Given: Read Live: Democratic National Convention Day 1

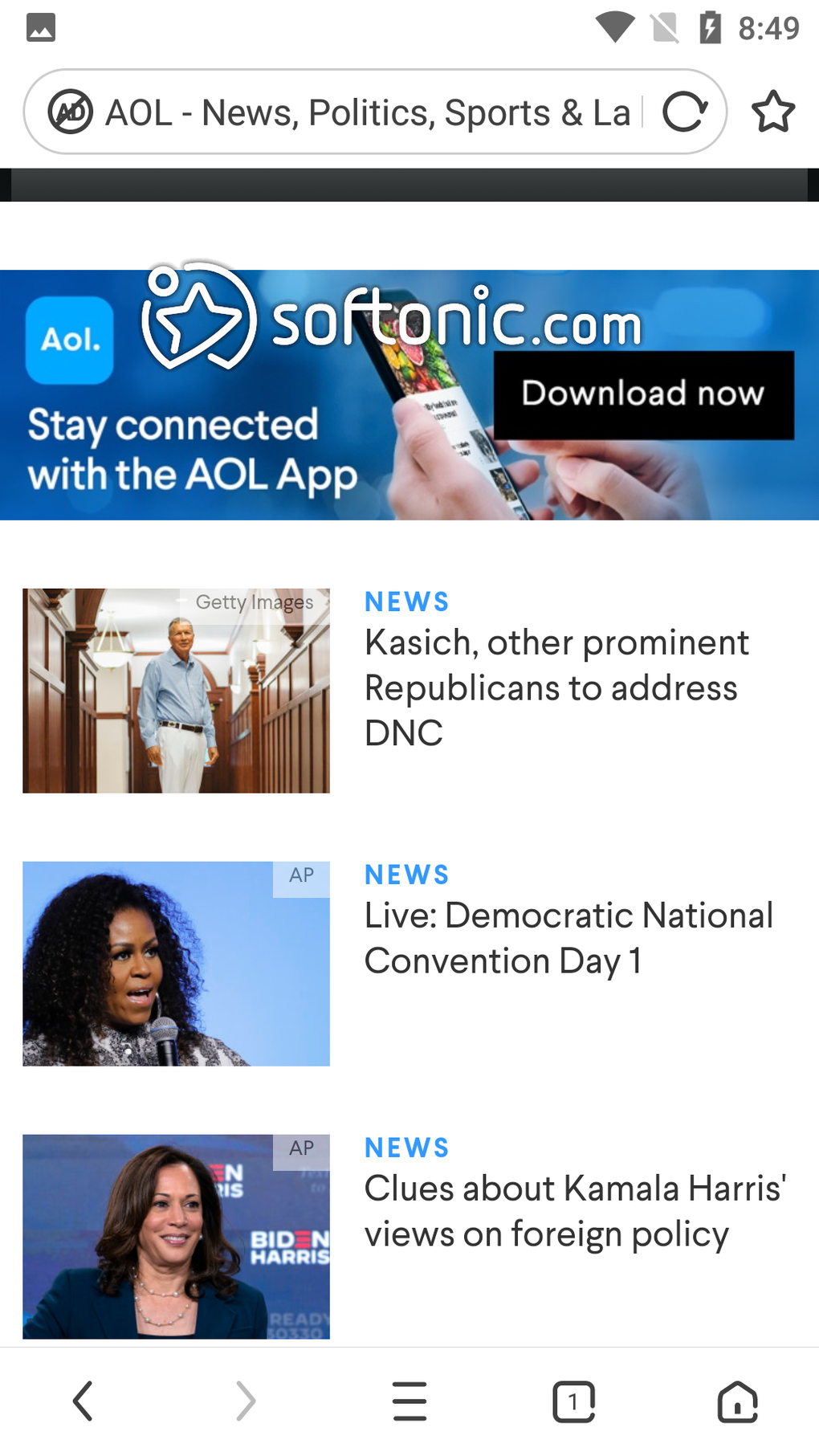Looking at the screenshot, I should click(x=568, y=938).
